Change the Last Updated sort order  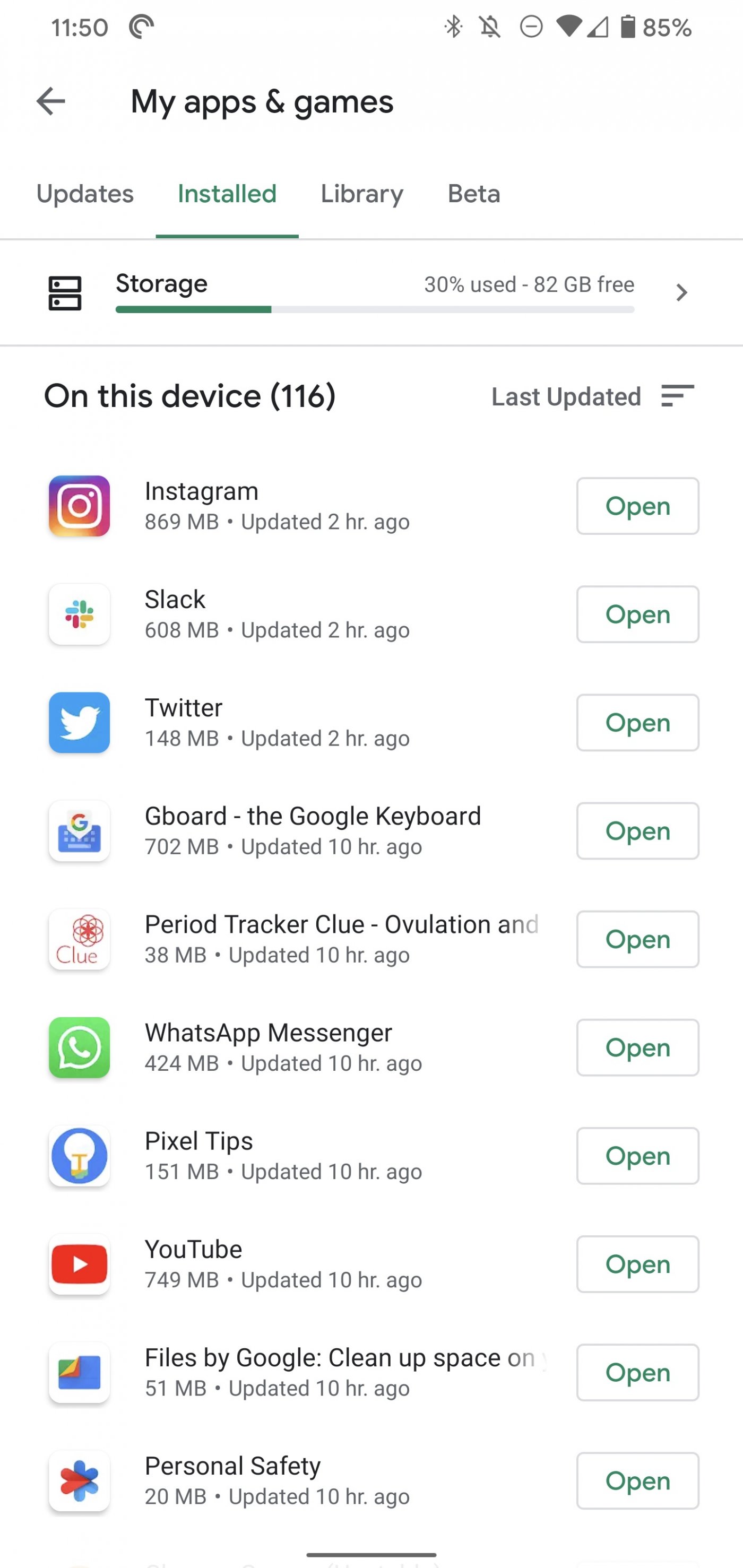pyautogui.click(x=592, y=397)
